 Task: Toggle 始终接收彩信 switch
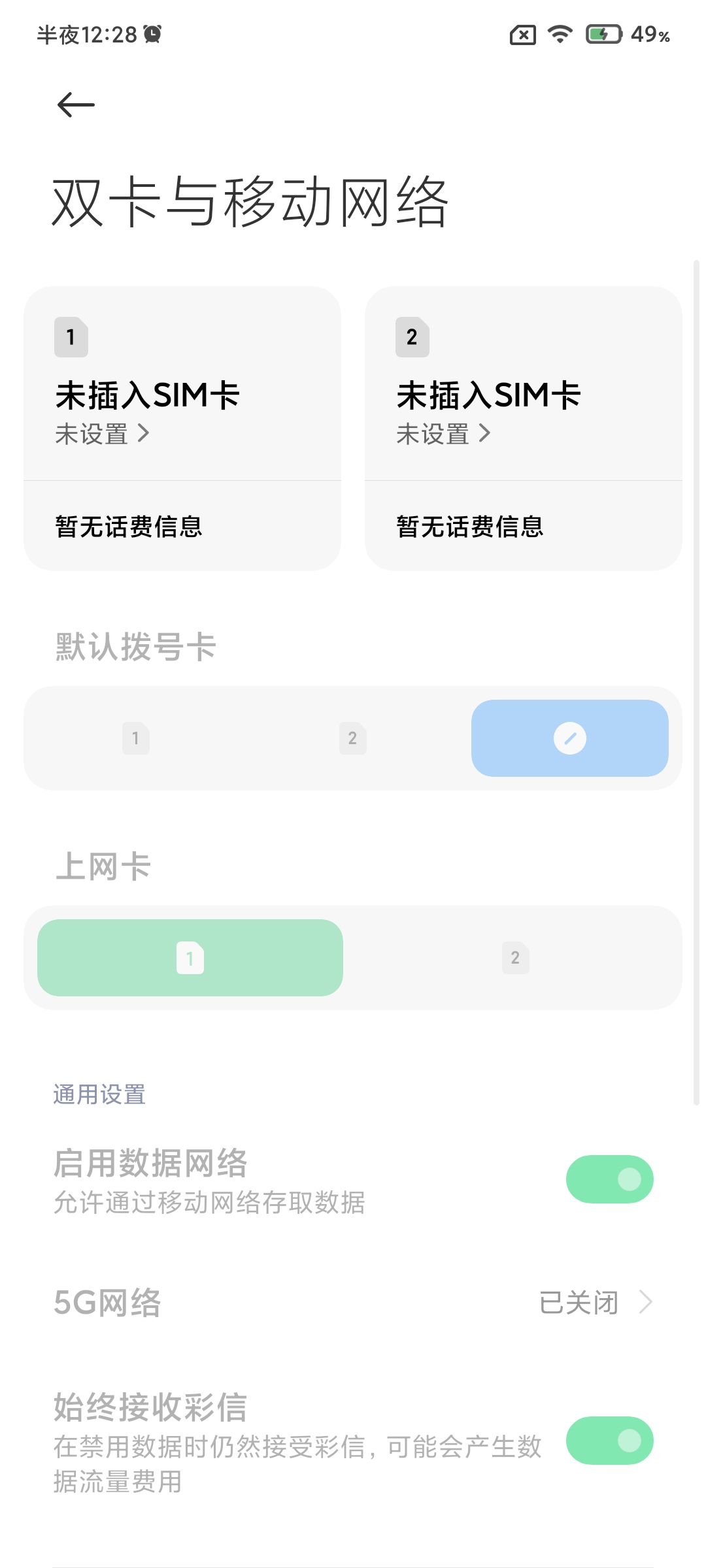610,1441
